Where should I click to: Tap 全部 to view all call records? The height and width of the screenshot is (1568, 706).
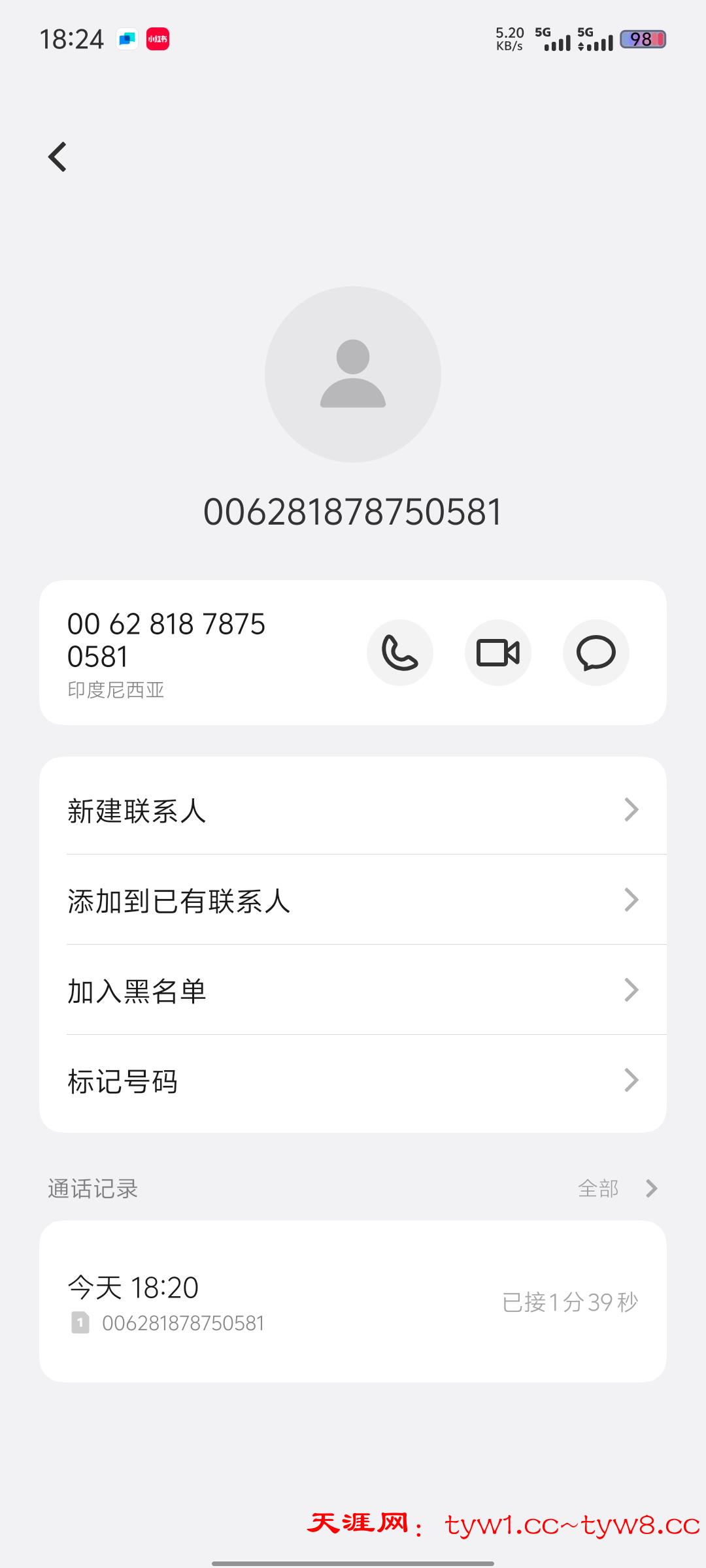tap(599, 1188)
